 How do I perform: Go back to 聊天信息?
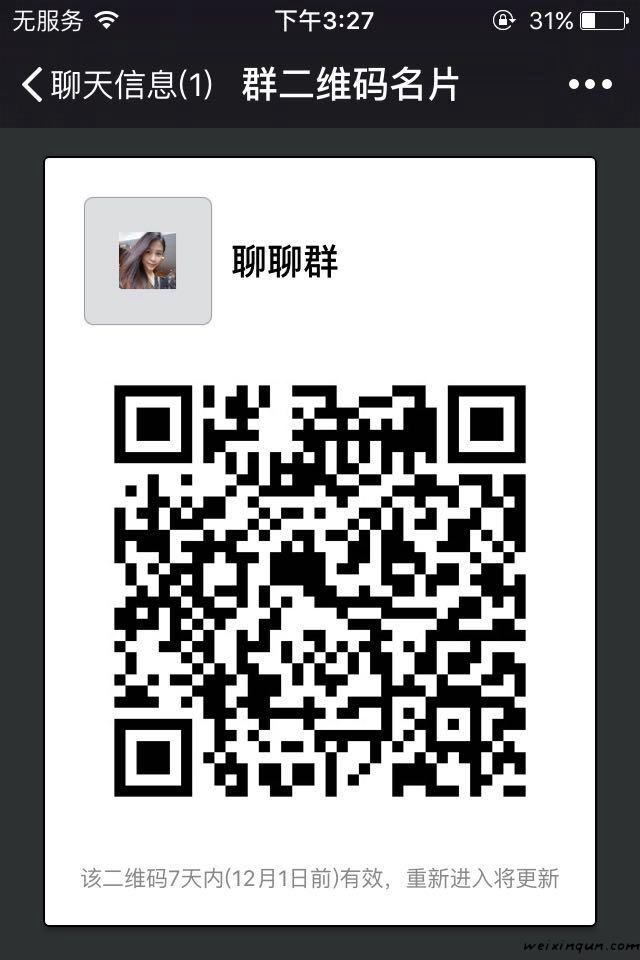tap(115, 86)
